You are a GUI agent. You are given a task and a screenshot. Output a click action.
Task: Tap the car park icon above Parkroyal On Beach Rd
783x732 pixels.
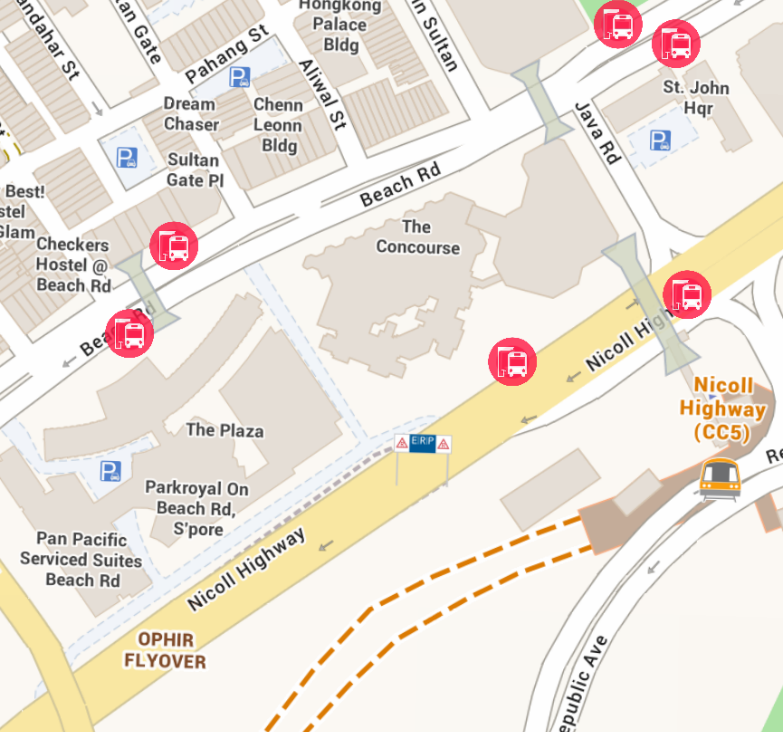pyautogui.click(x=110, y=470)
